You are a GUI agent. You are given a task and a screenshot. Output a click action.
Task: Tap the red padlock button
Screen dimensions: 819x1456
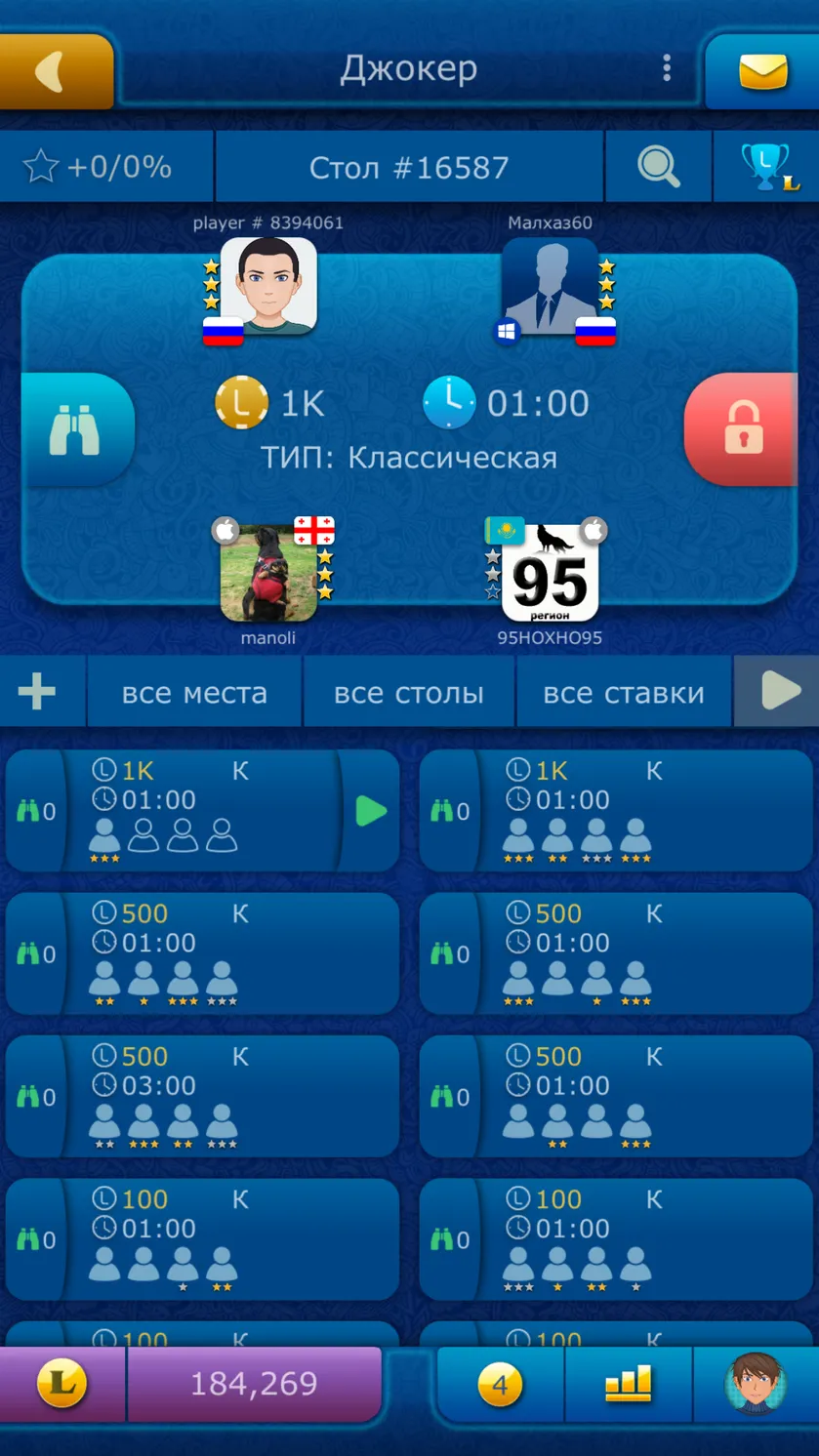point(744,429)
